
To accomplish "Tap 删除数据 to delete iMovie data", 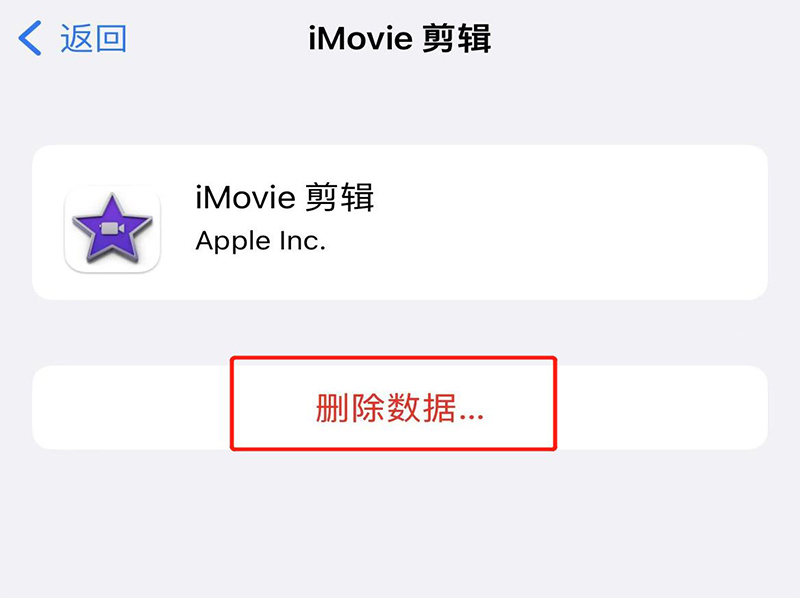I will (x=399, y=408).
